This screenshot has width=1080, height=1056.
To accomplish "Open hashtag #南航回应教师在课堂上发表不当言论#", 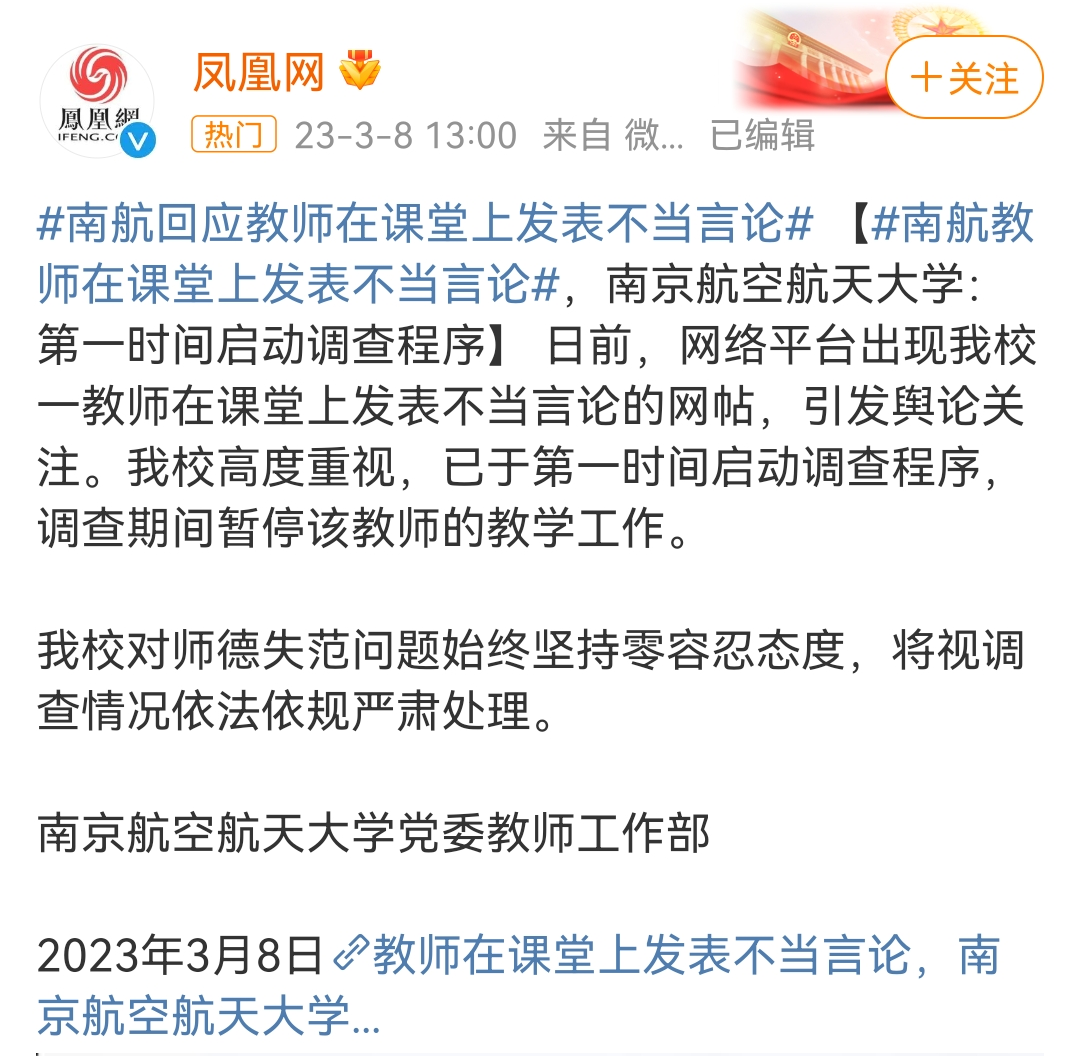I will pos(424,226).
